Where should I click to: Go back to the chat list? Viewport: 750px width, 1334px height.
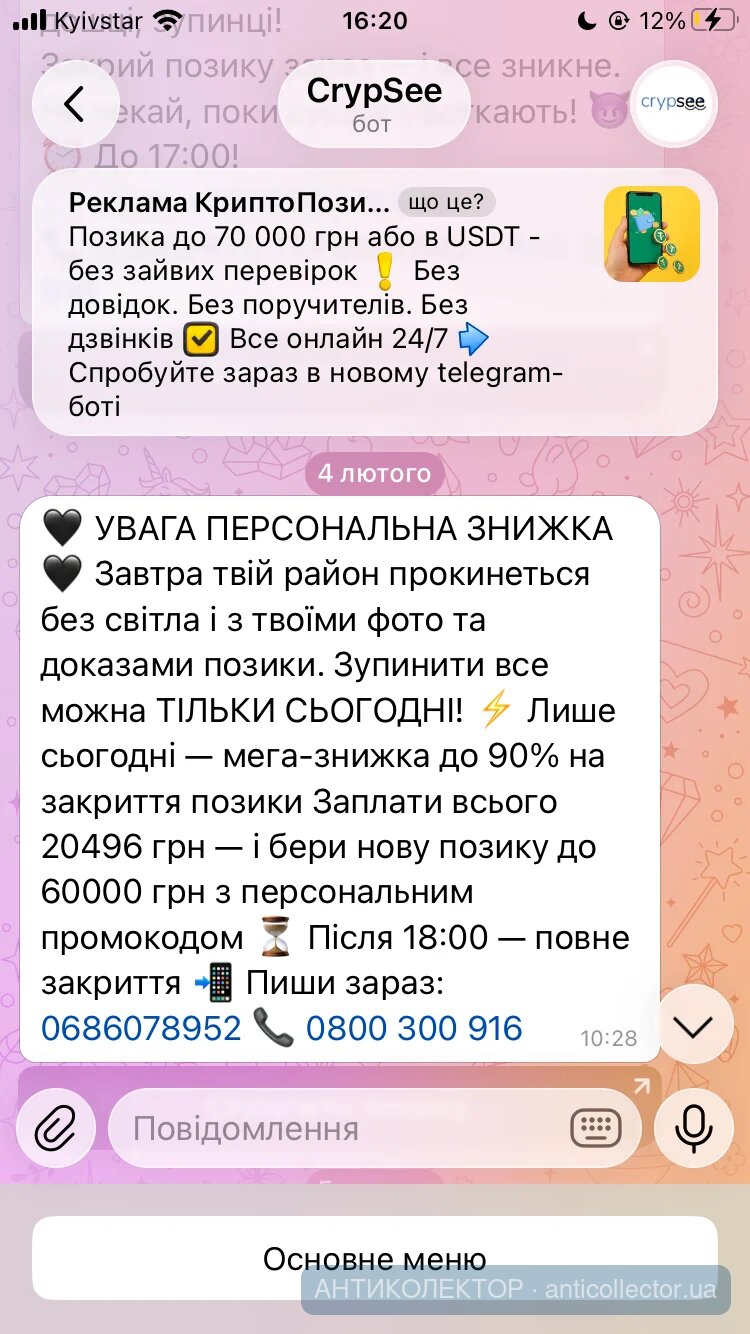75,104
